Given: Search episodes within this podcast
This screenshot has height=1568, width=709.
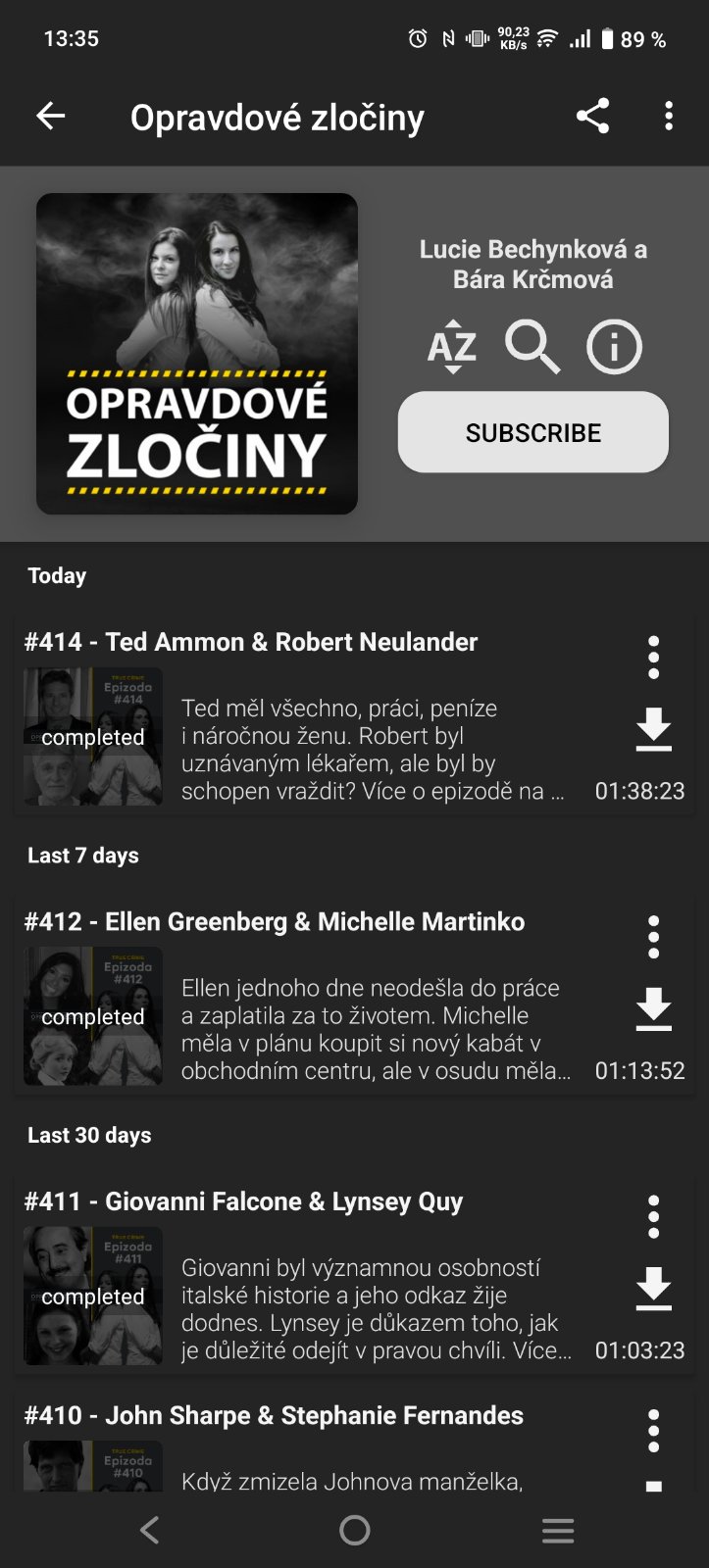Looking at the screenshot, I should click(532, 347).
